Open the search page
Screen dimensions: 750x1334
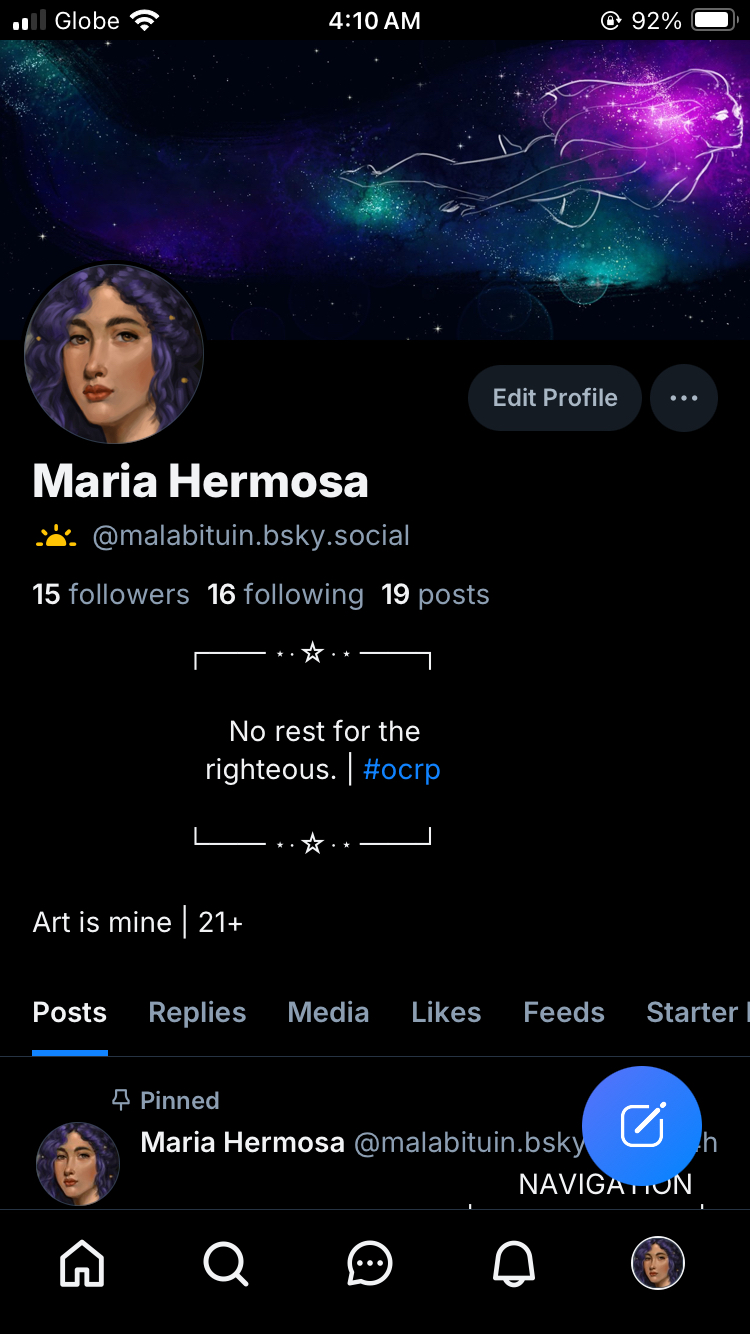[x=226, y=1264]
